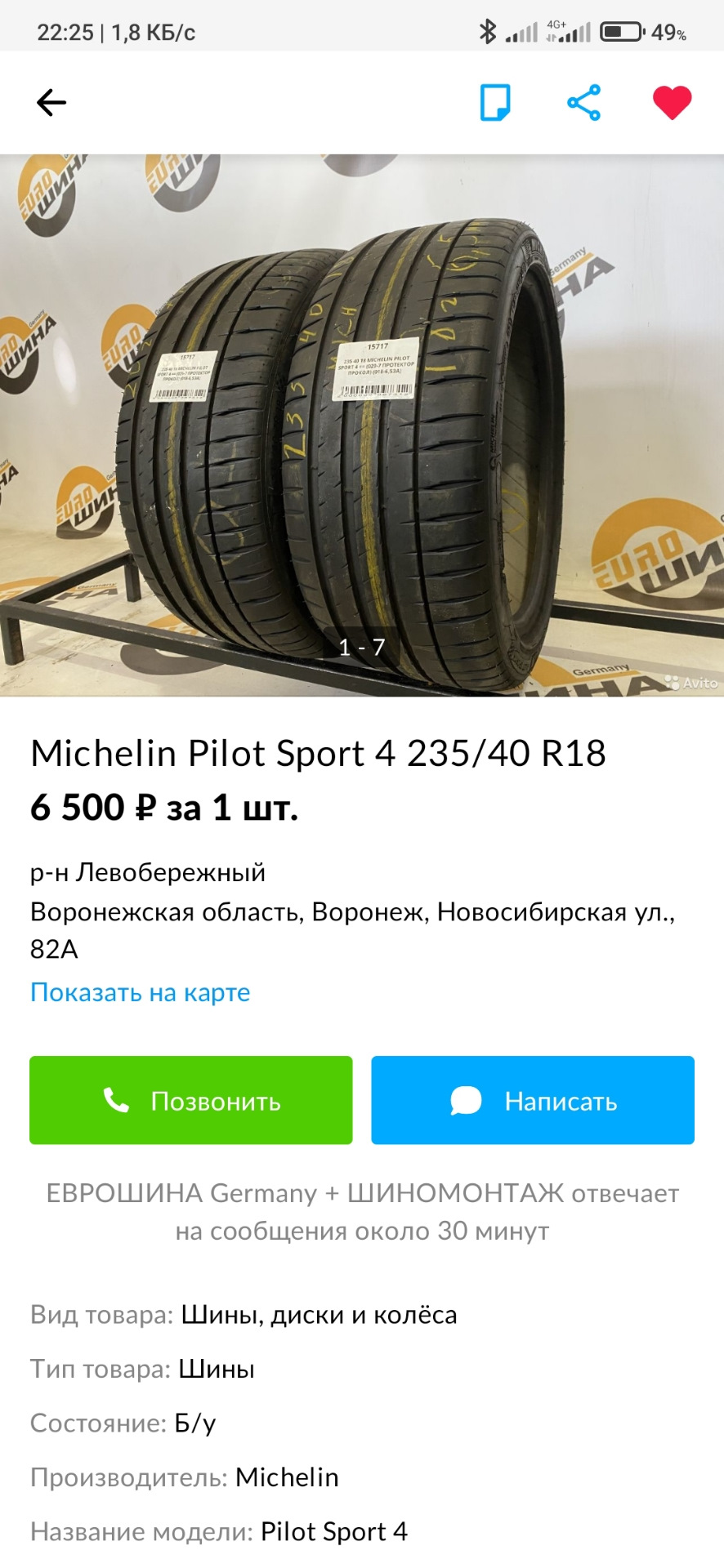Viewport: 724px width, 1568px height.
Task: Message the seller via 'Написать'
Action: [x=533, y=1100]
